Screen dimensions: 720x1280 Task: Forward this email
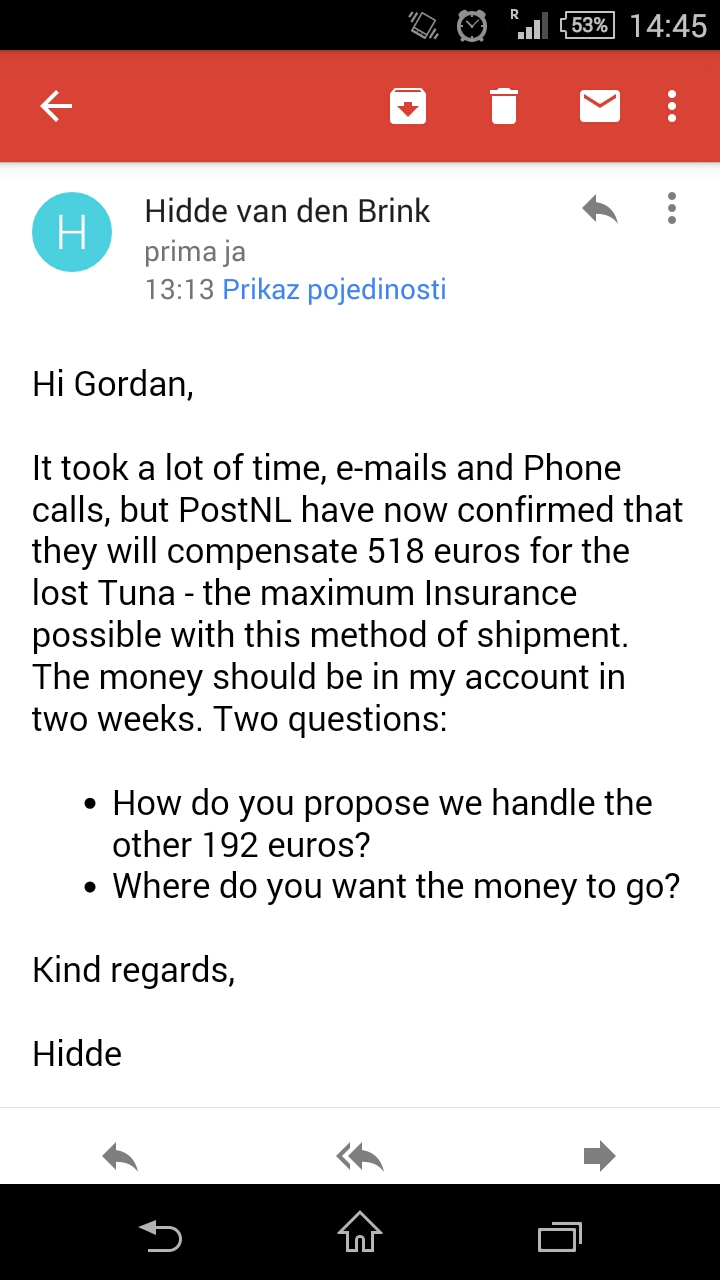(599, 1157)
